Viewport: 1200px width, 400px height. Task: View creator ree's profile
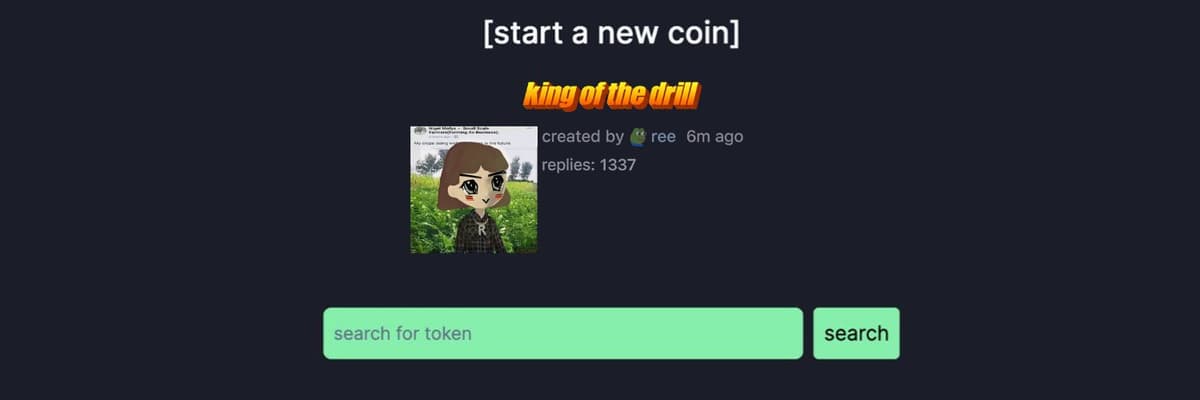(663, 136)
